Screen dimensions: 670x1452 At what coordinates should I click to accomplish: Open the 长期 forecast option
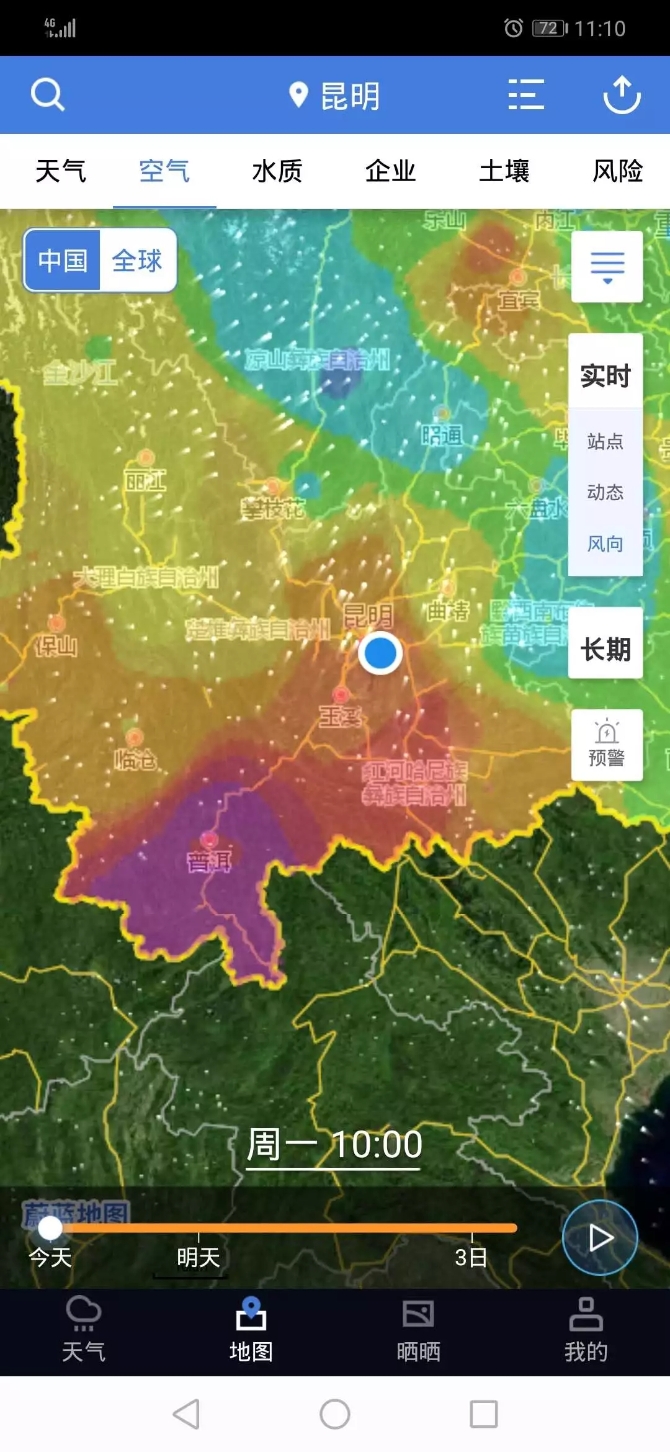(605, 650)
